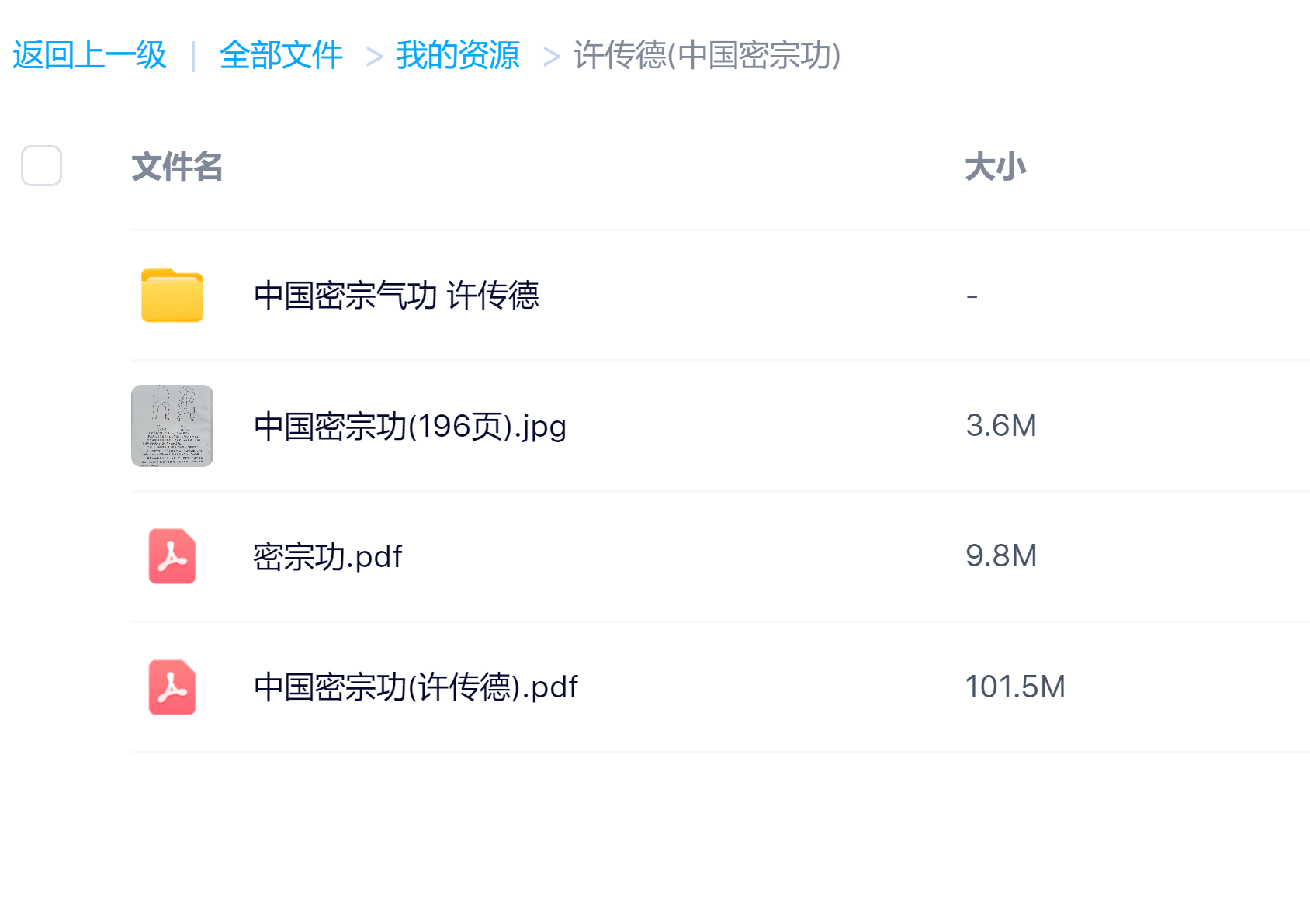Open the file 中国密宗功(许传德).pdf
The width and height of the screenshot is (1310, 924).
[415, 687]
